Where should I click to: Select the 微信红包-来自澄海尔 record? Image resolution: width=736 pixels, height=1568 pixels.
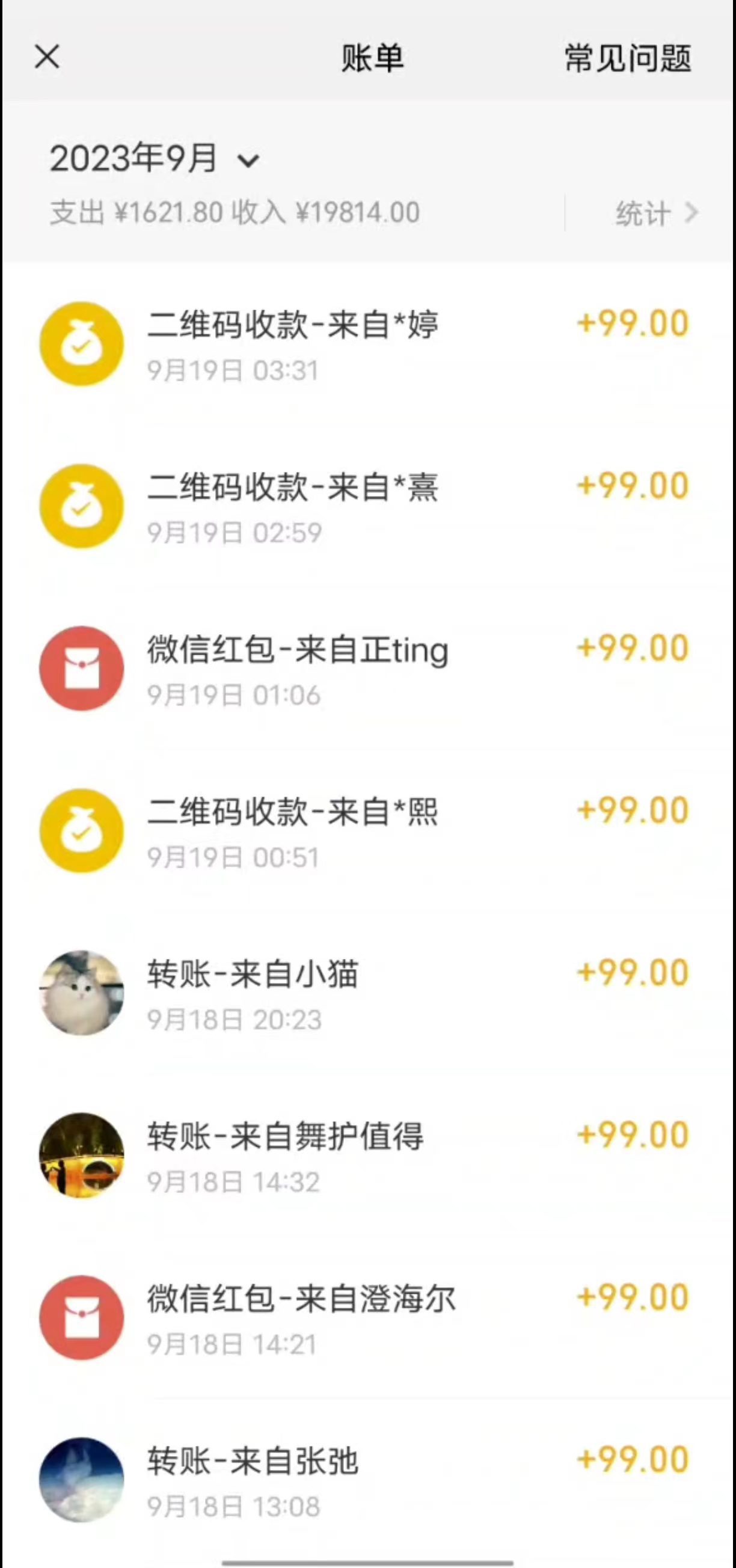pos(301,1299)
